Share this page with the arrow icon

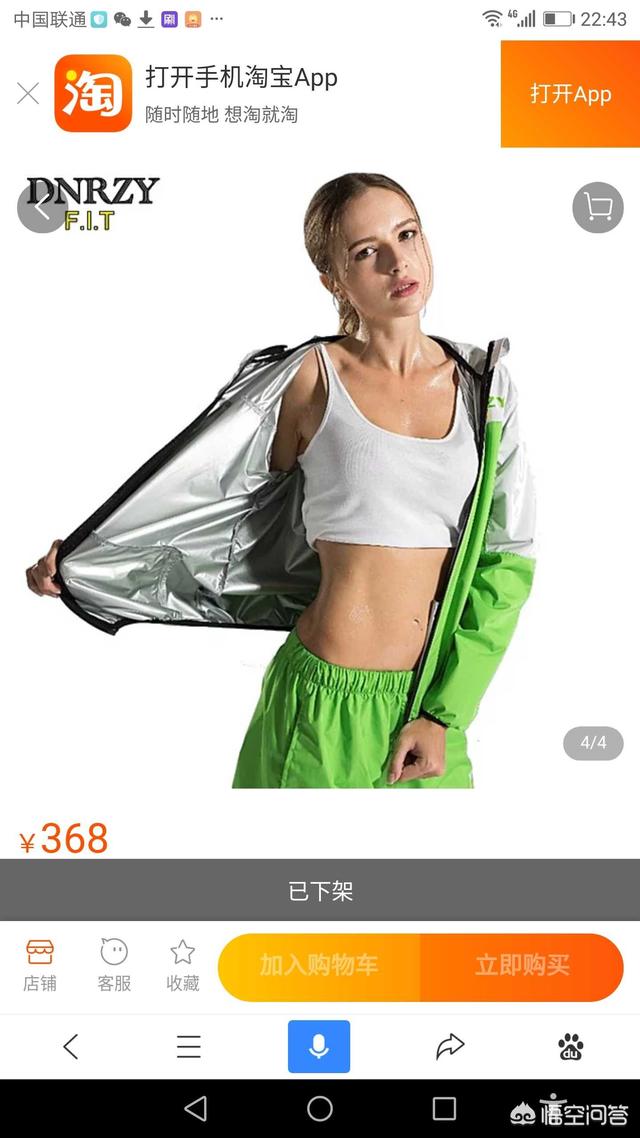(x=450, y=1046)
